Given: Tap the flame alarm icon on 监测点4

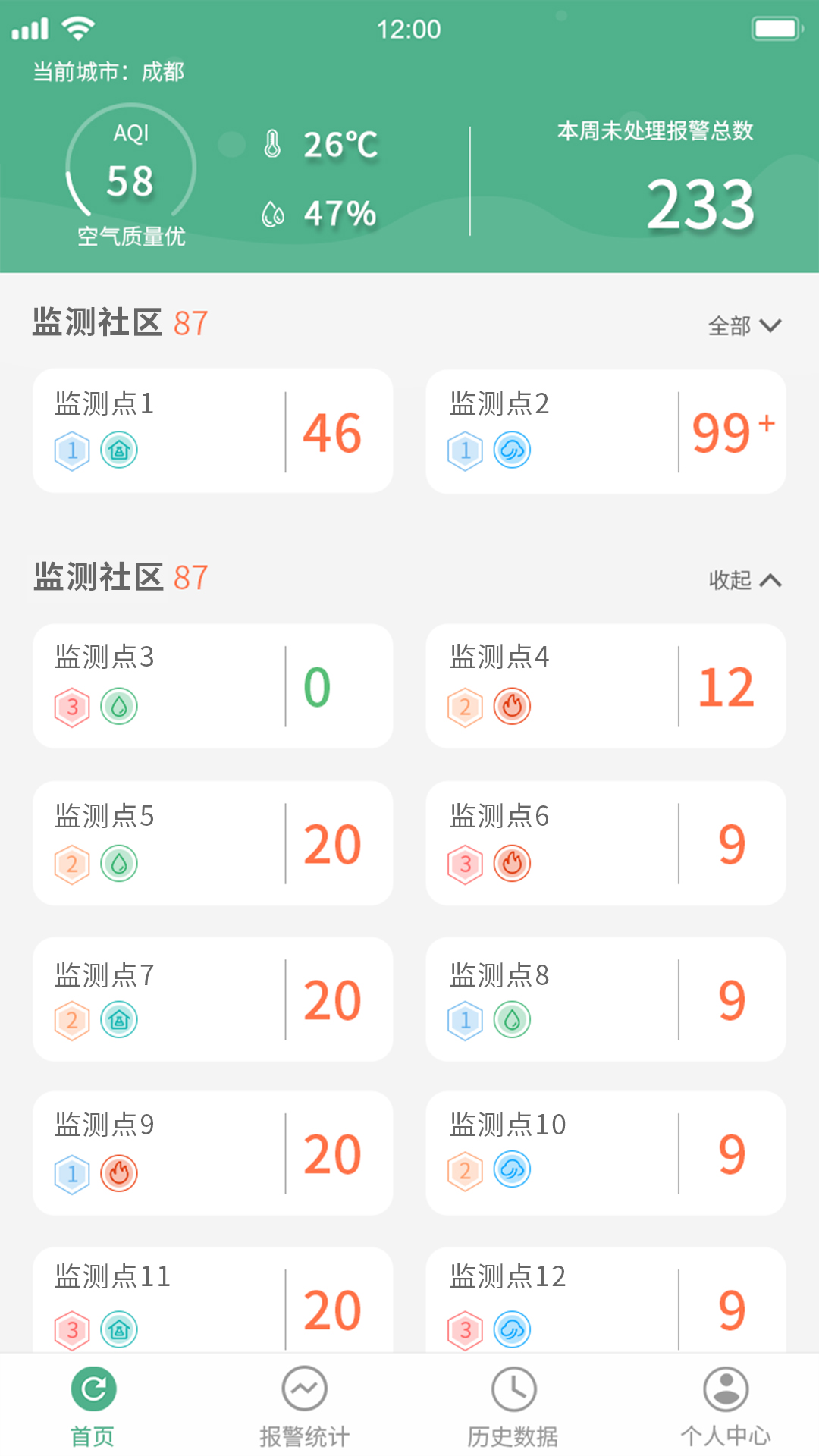Looking at the screenshot, I should [x=513, y=705].
